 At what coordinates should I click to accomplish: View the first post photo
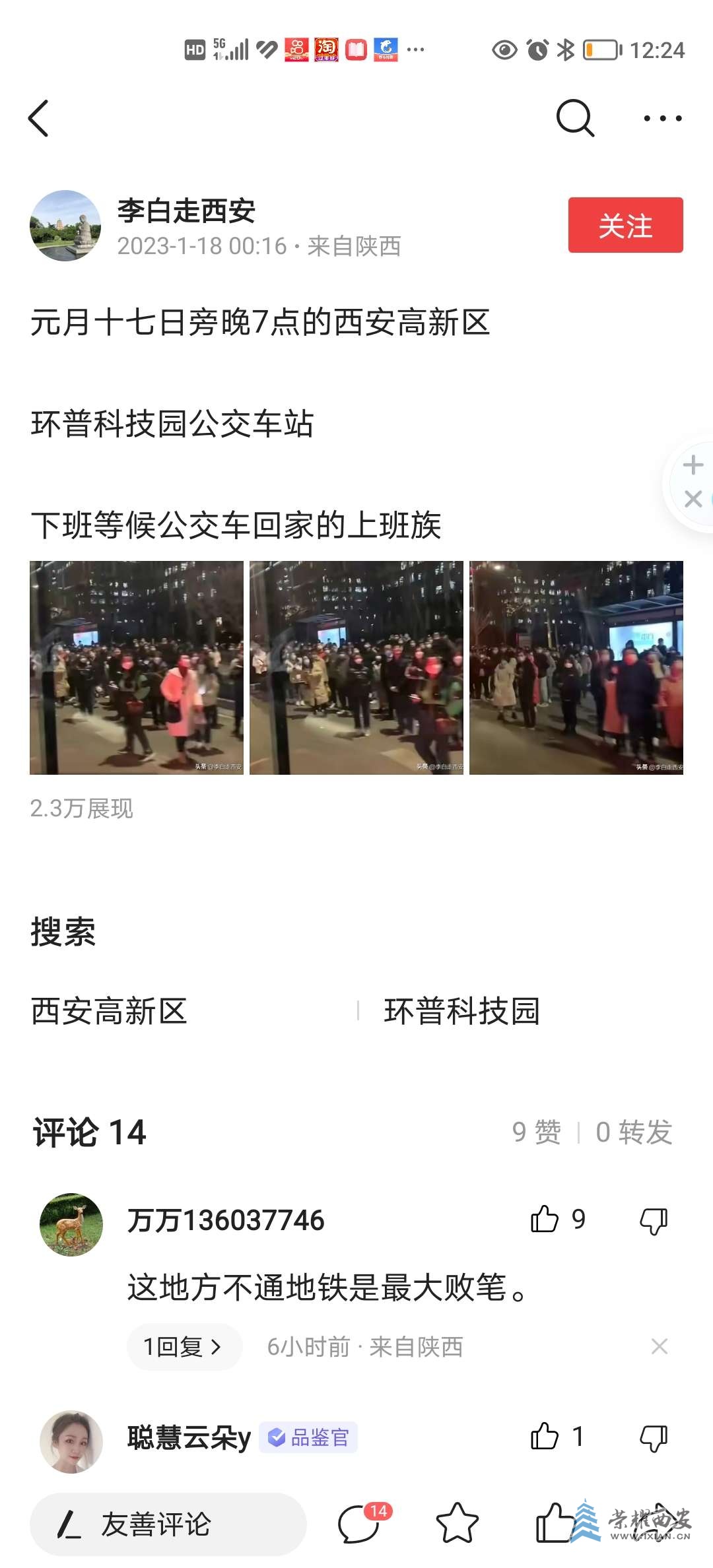(137, 667)
